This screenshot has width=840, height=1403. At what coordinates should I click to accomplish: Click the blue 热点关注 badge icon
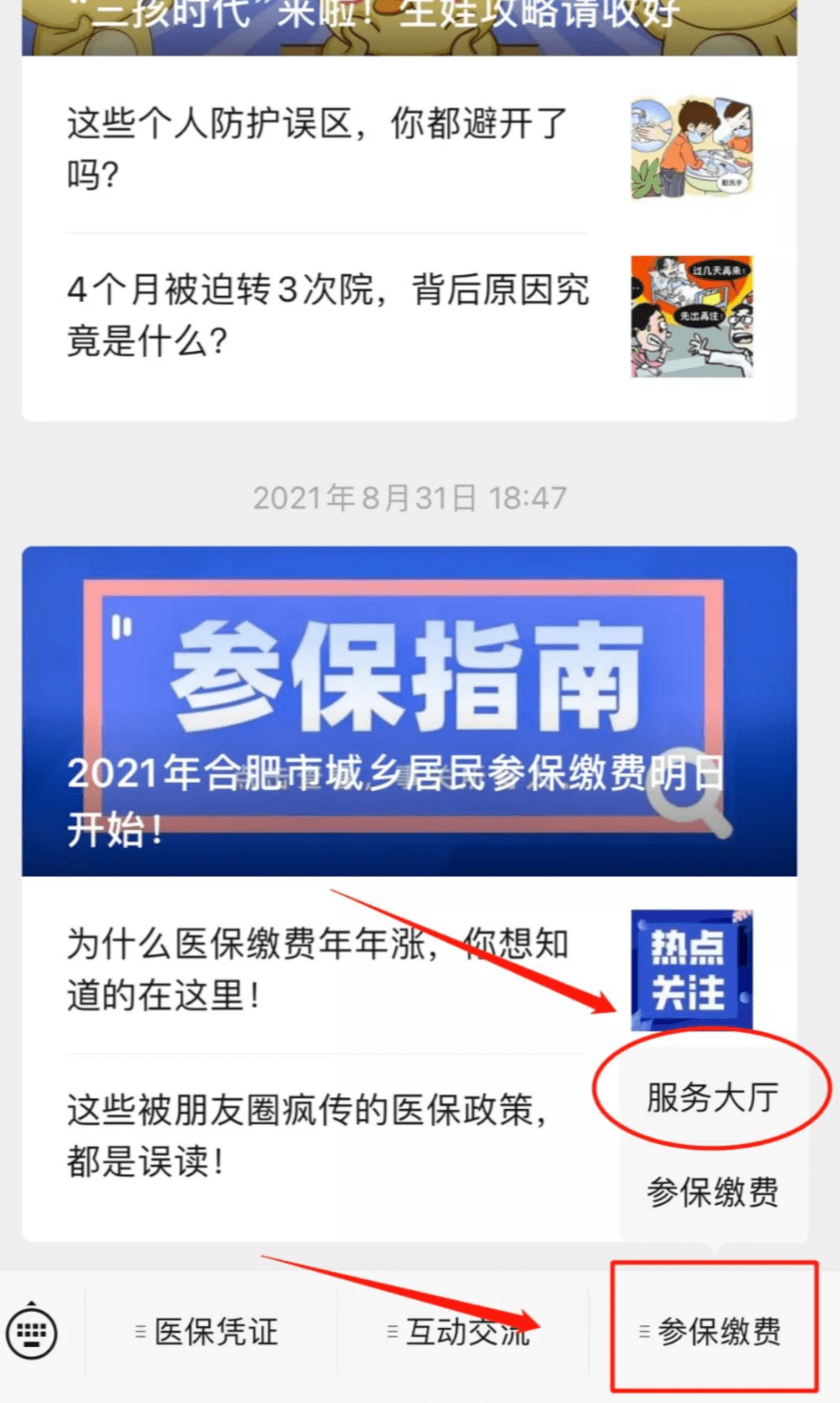(691, 968)
